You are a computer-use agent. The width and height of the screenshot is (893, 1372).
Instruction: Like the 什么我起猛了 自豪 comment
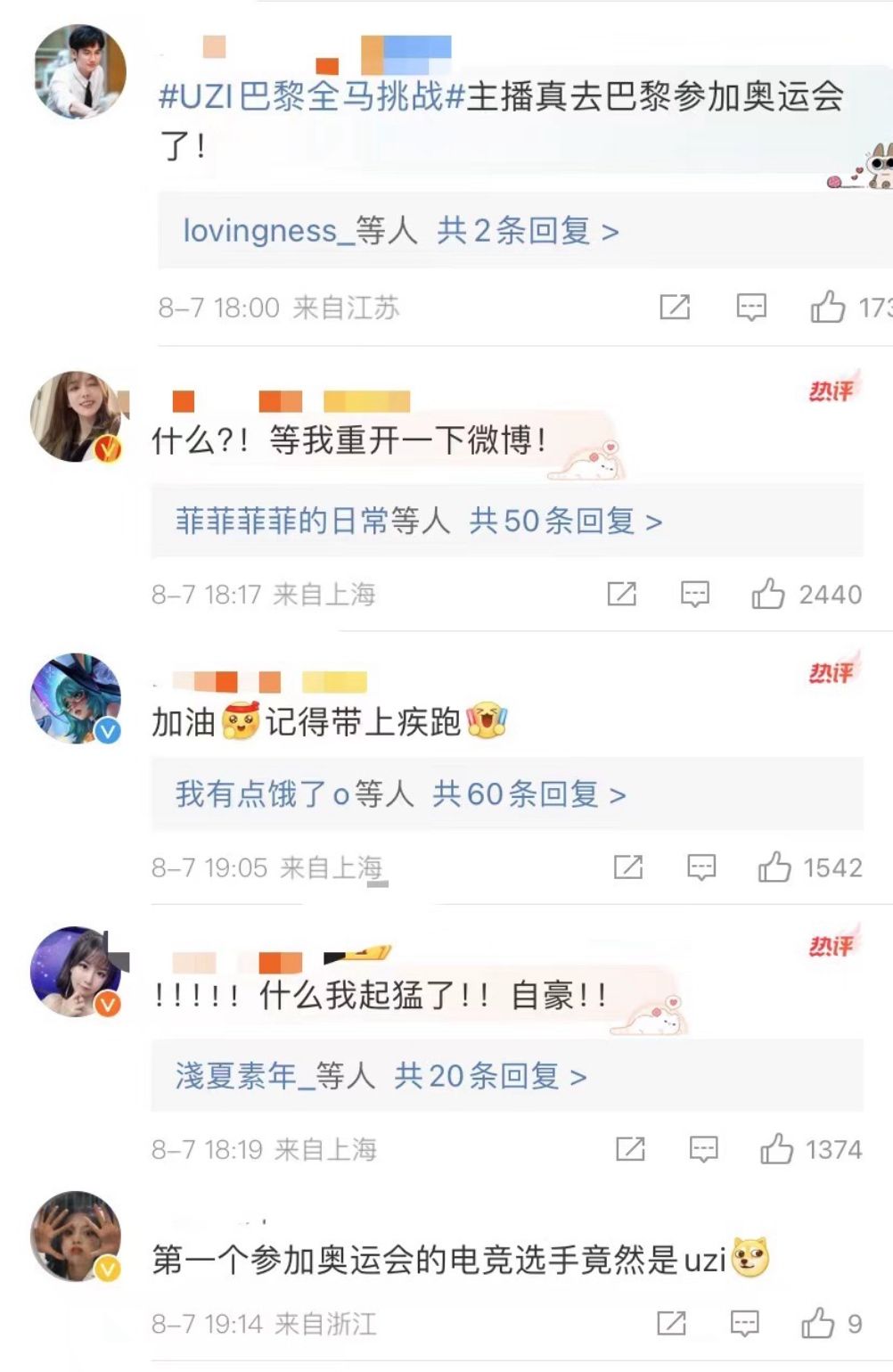click(x=776, y=1149)
